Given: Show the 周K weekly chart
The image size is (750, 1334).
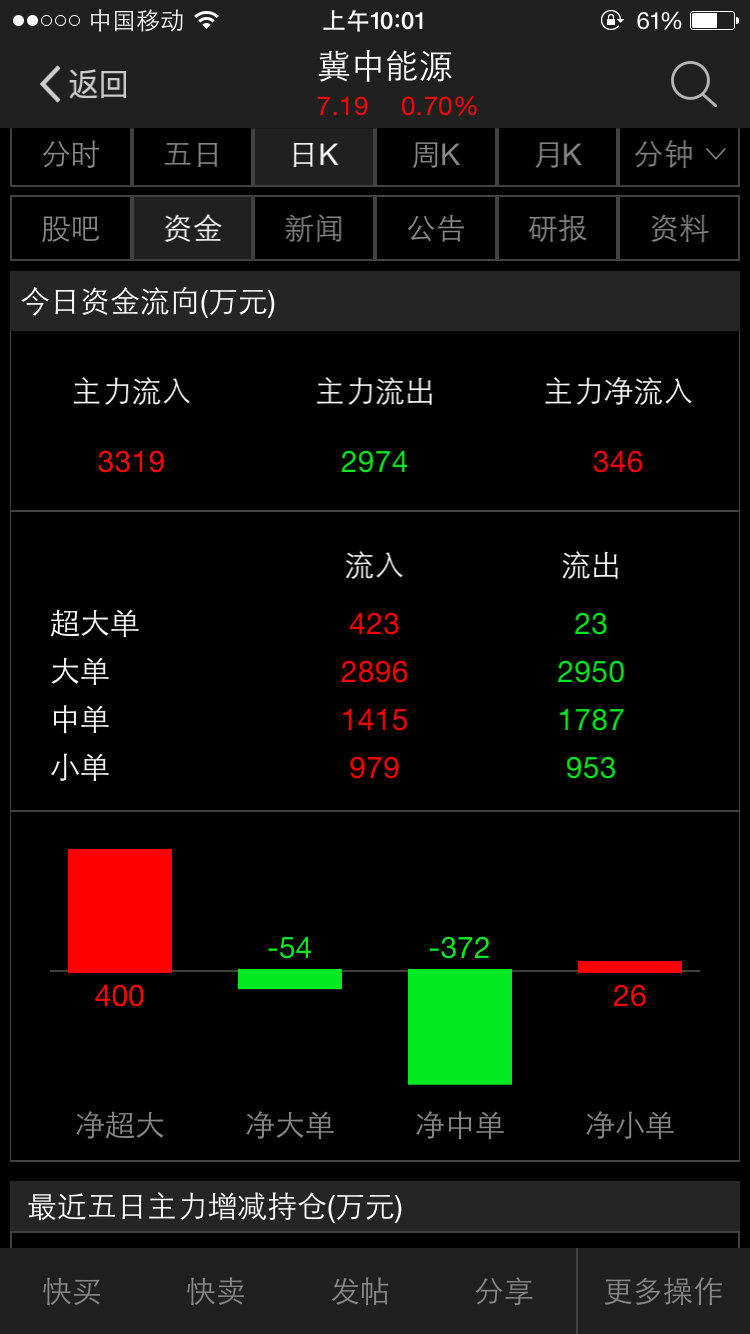Looking at the screenshot, I should 436,155.
